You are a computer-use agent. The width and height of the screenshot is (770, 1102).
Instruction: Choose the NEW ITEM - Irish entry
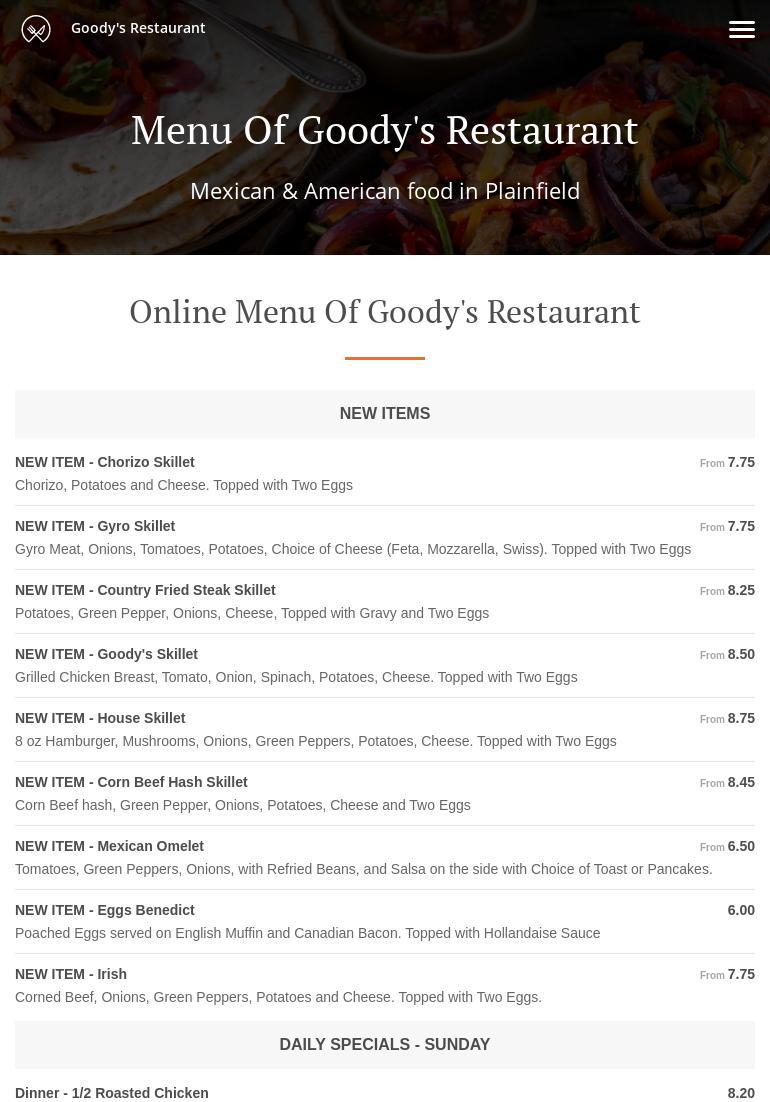click(71, 974)
